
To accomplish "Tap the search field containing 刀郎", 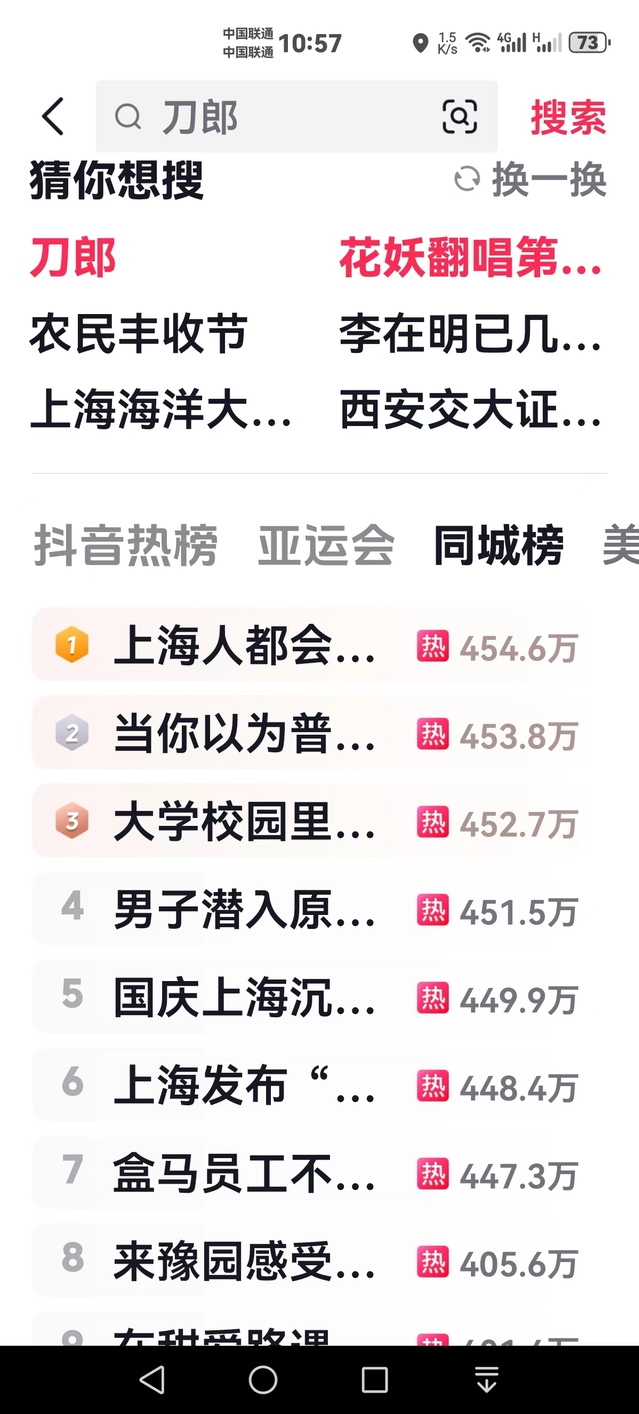I will pos(280,117).
